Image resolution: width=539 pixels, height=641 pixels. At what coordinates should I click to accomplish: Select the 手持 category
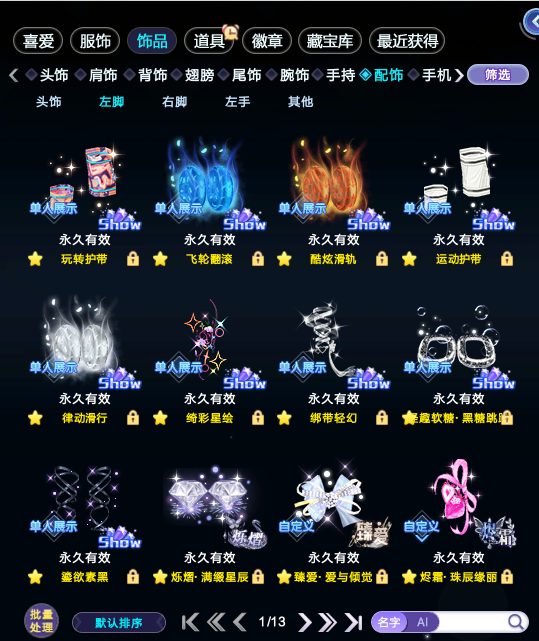[341, 75]
